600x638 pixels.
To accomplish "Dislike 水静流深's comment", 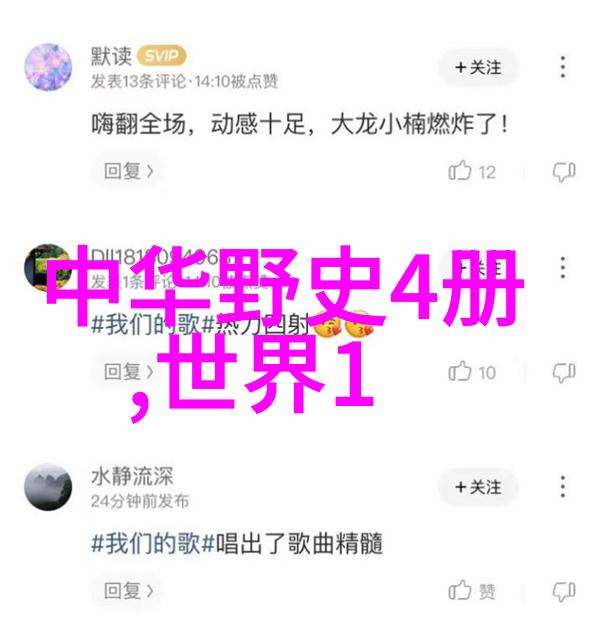I will point(564,591).
